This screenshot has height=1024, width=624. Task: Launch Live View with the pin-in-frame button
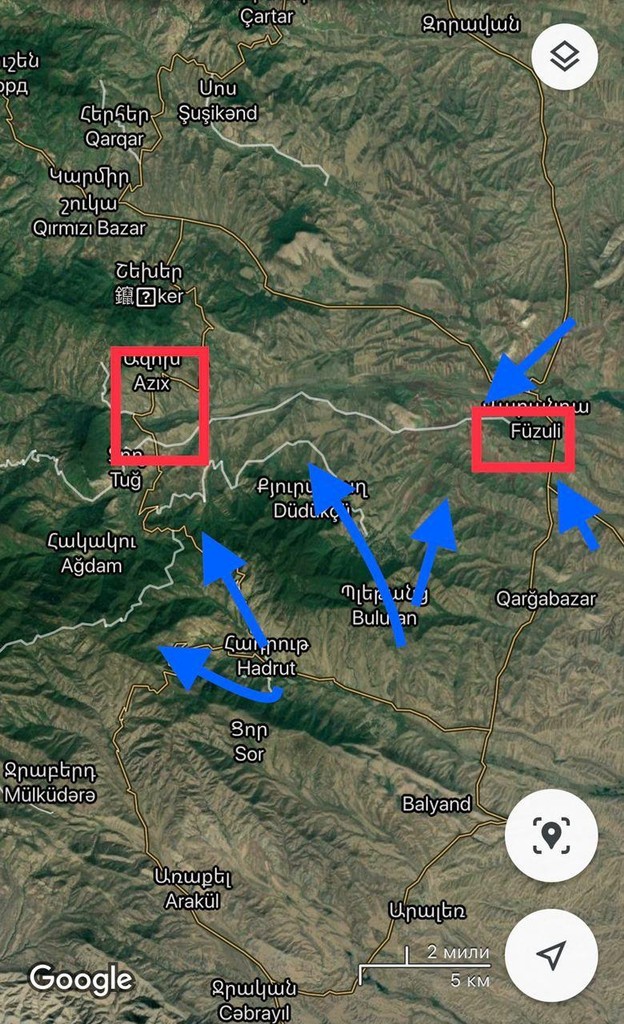click(551, 834)
